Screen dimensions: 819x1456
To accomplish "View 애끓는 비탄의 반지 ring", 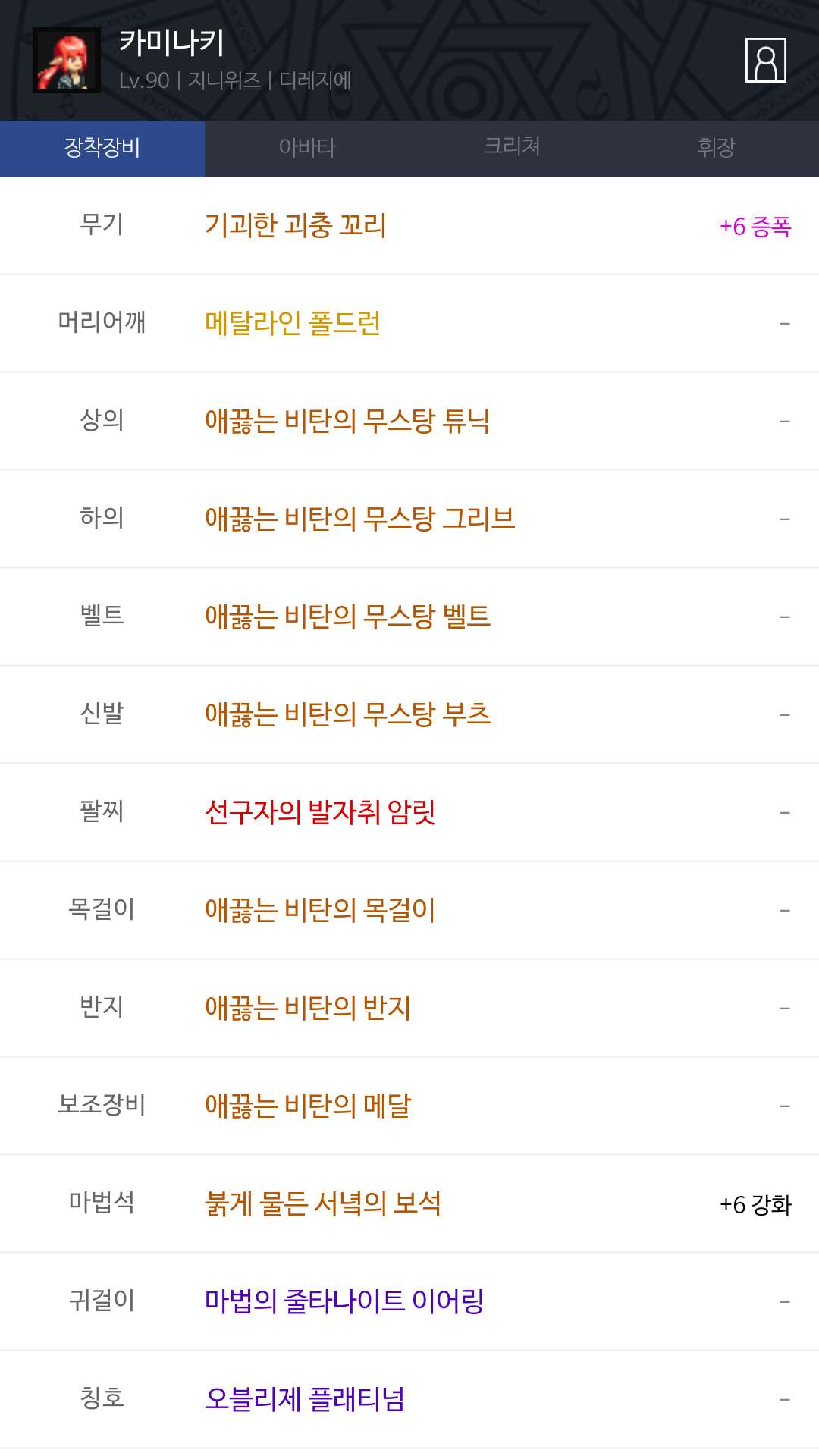I will 308,1009.
